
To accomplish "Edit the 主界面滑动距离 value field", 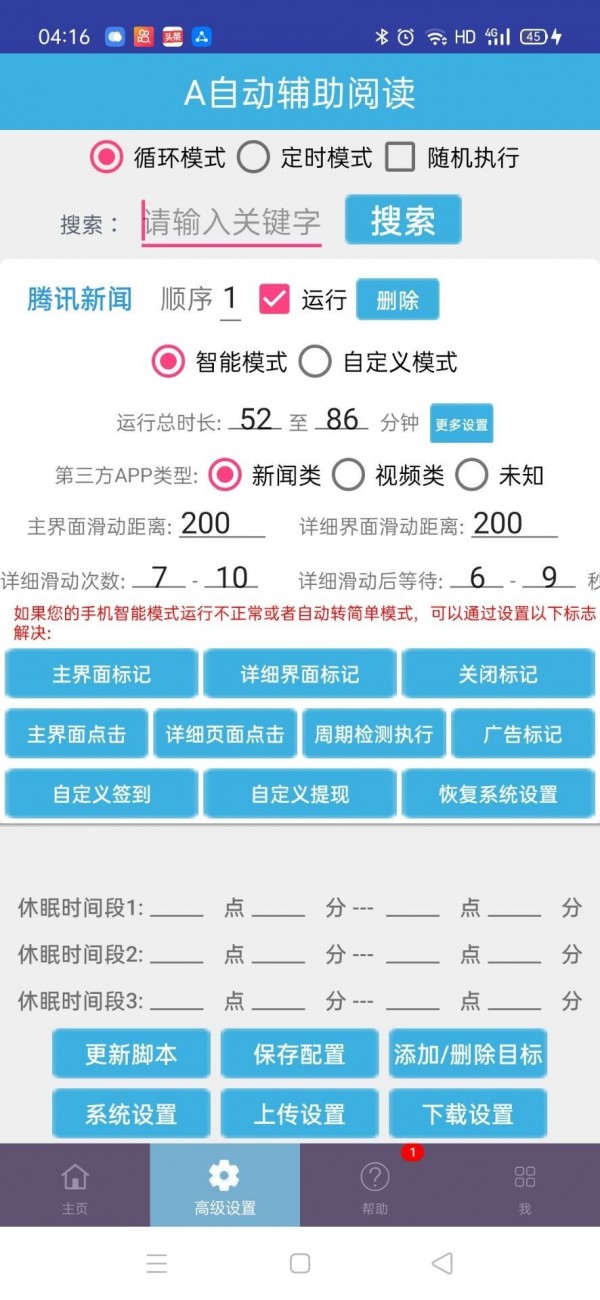I will (222, 523).
